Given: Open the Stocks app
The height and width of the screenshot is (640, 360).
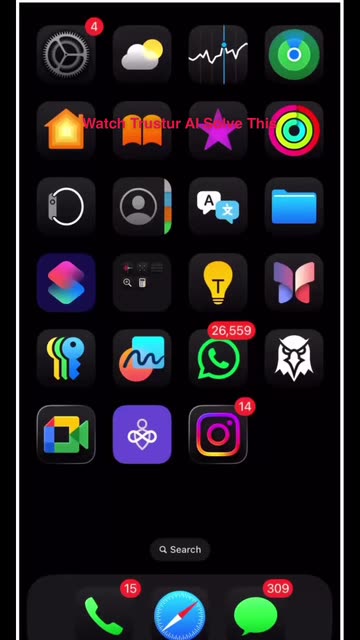Looking at the screenshot, I should pos(218,54).
